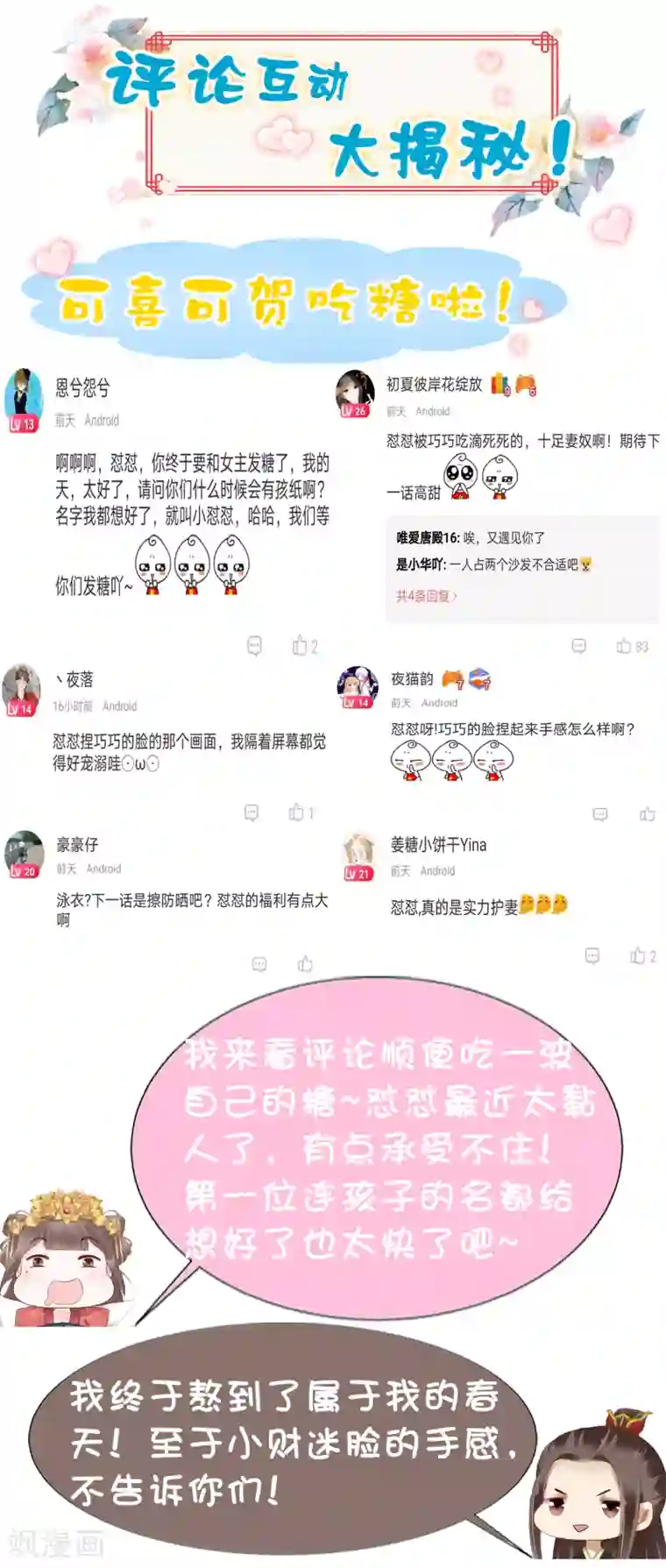Screen dimensions: 666x1568
Task: Toggle like on 恩兮怨兮's comment showing 2
Action: 298,644
